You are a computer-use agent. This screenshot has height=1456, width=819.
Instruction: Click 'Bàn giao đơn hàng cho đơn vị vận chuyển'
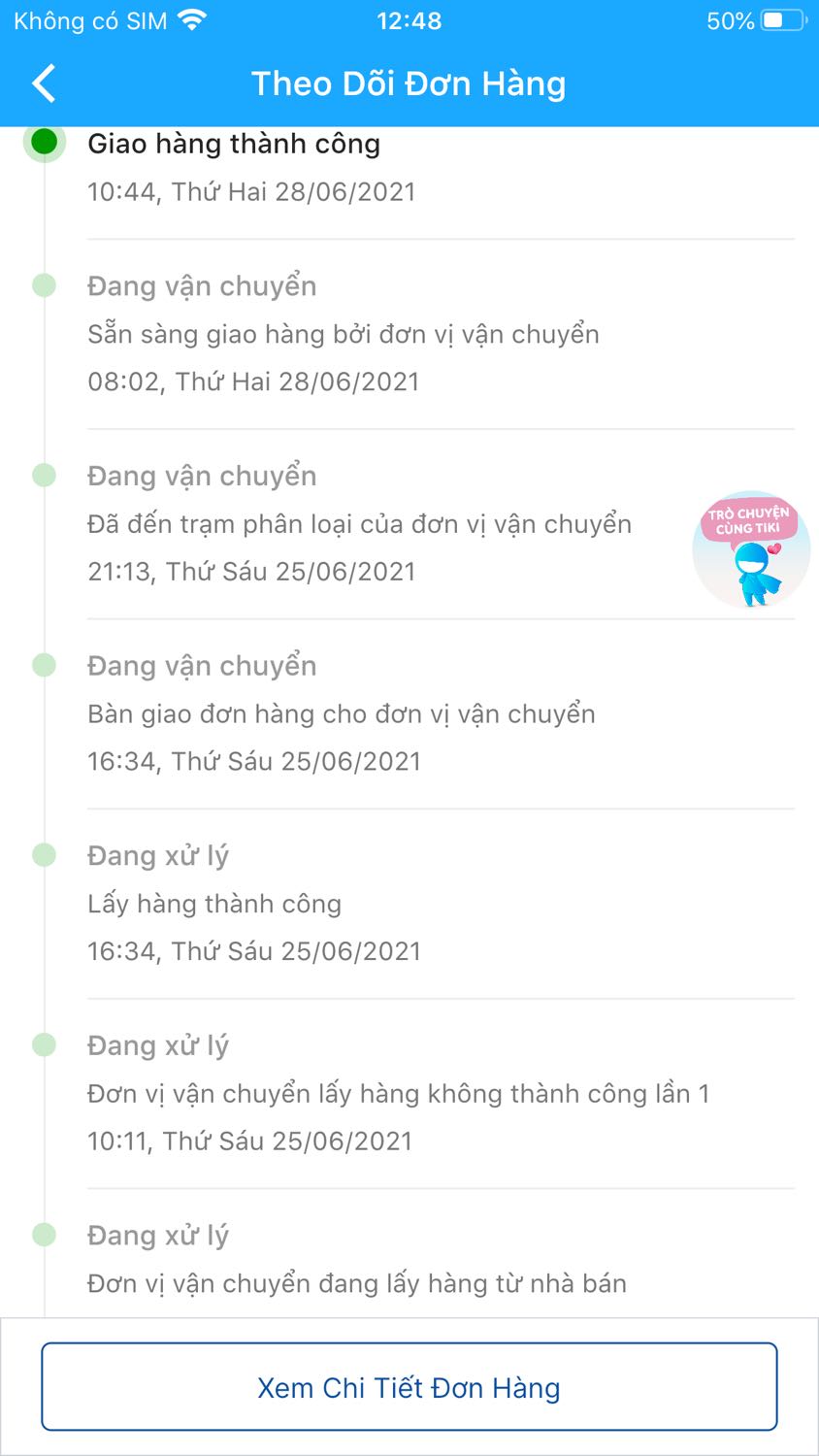point(341,713)
